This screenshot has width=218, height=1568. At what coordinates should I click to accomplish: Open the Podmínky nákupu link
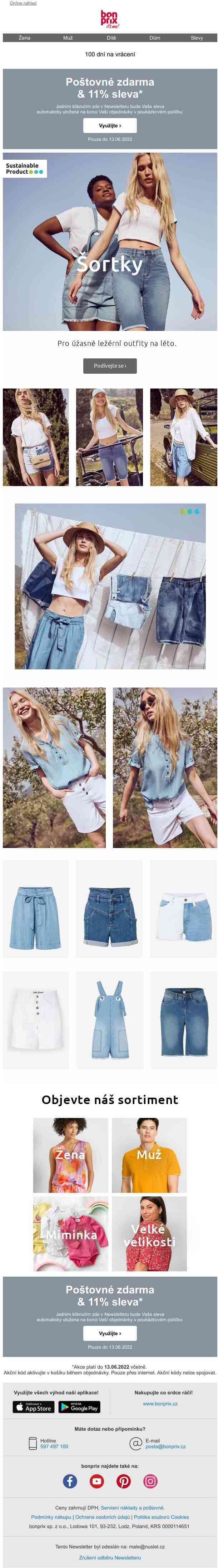(51, 1517)
